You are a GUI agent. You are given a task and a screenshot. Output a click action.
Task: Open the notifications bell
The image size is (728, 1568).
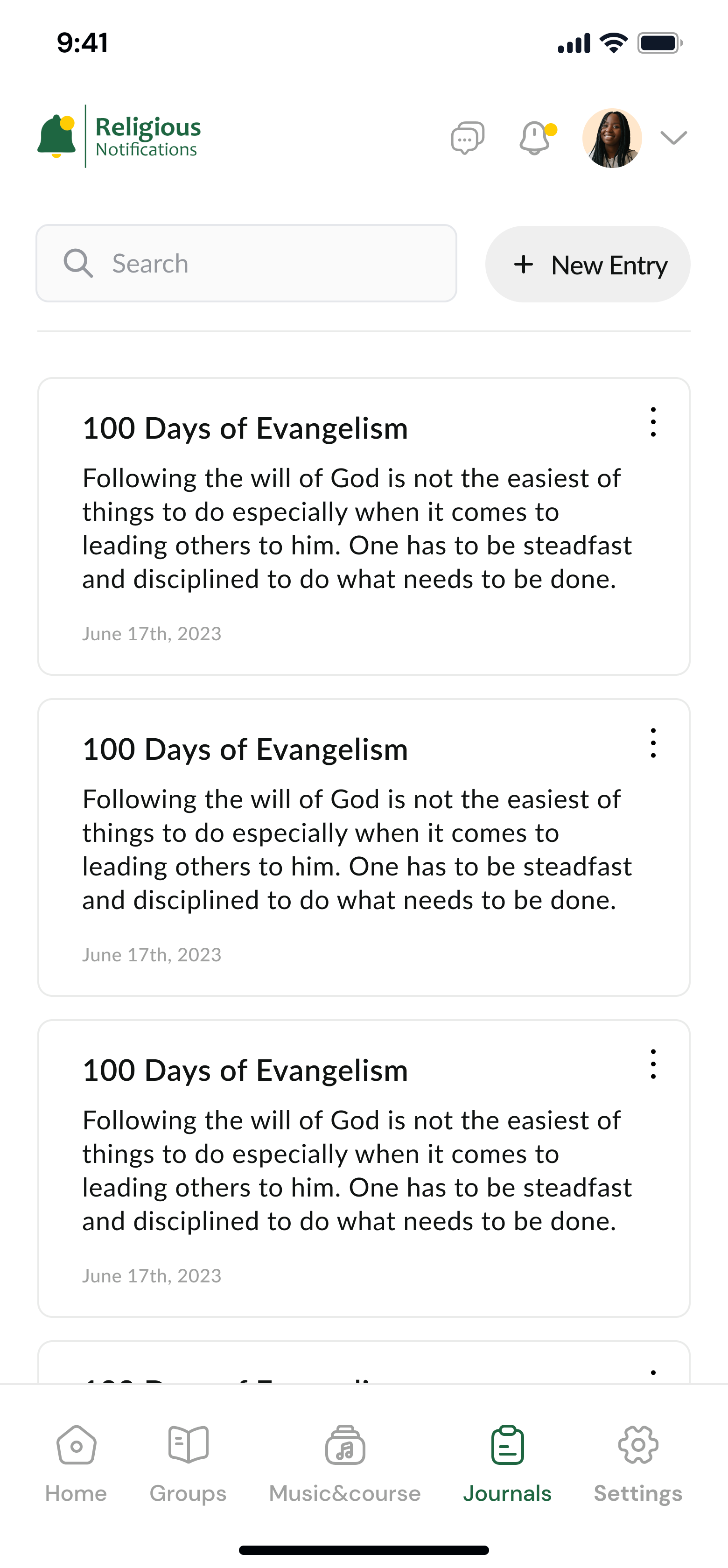coord(538,138)
